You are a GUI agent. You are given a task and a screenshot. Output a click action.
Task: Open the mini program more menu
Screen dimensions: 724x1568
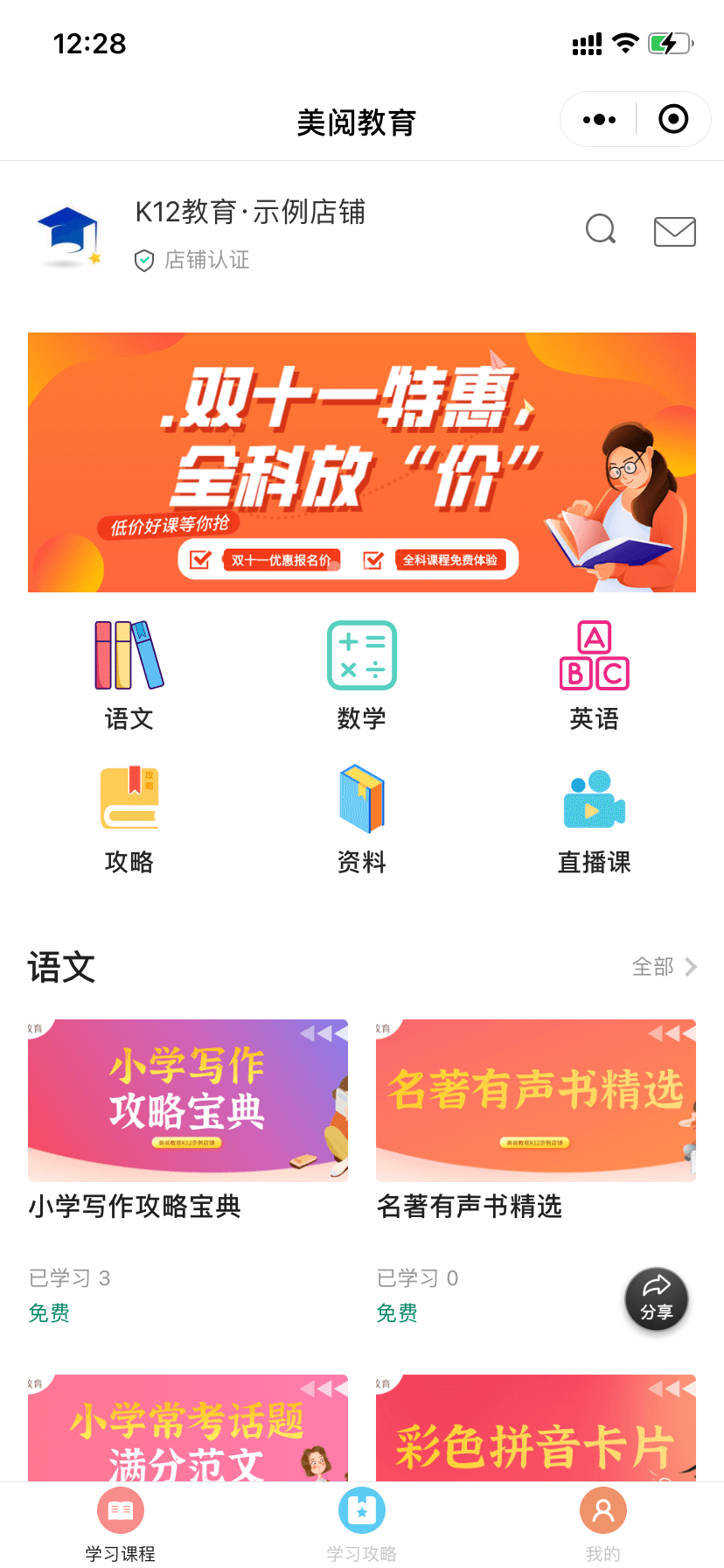[x=599, y=120]
